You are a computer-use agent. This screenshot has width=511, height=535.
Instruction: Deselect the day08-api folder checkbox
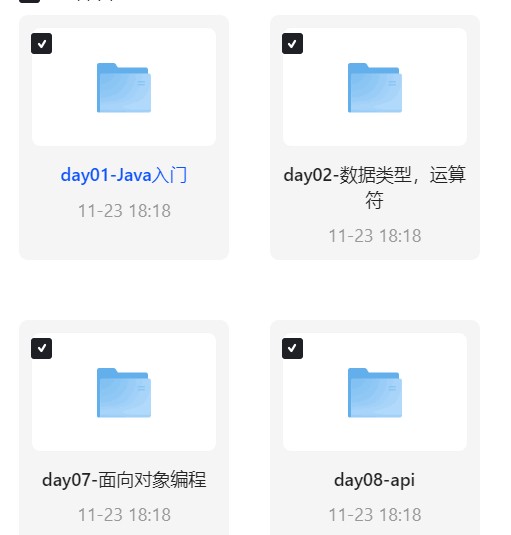pyautogui.click(x=292, y=348)
